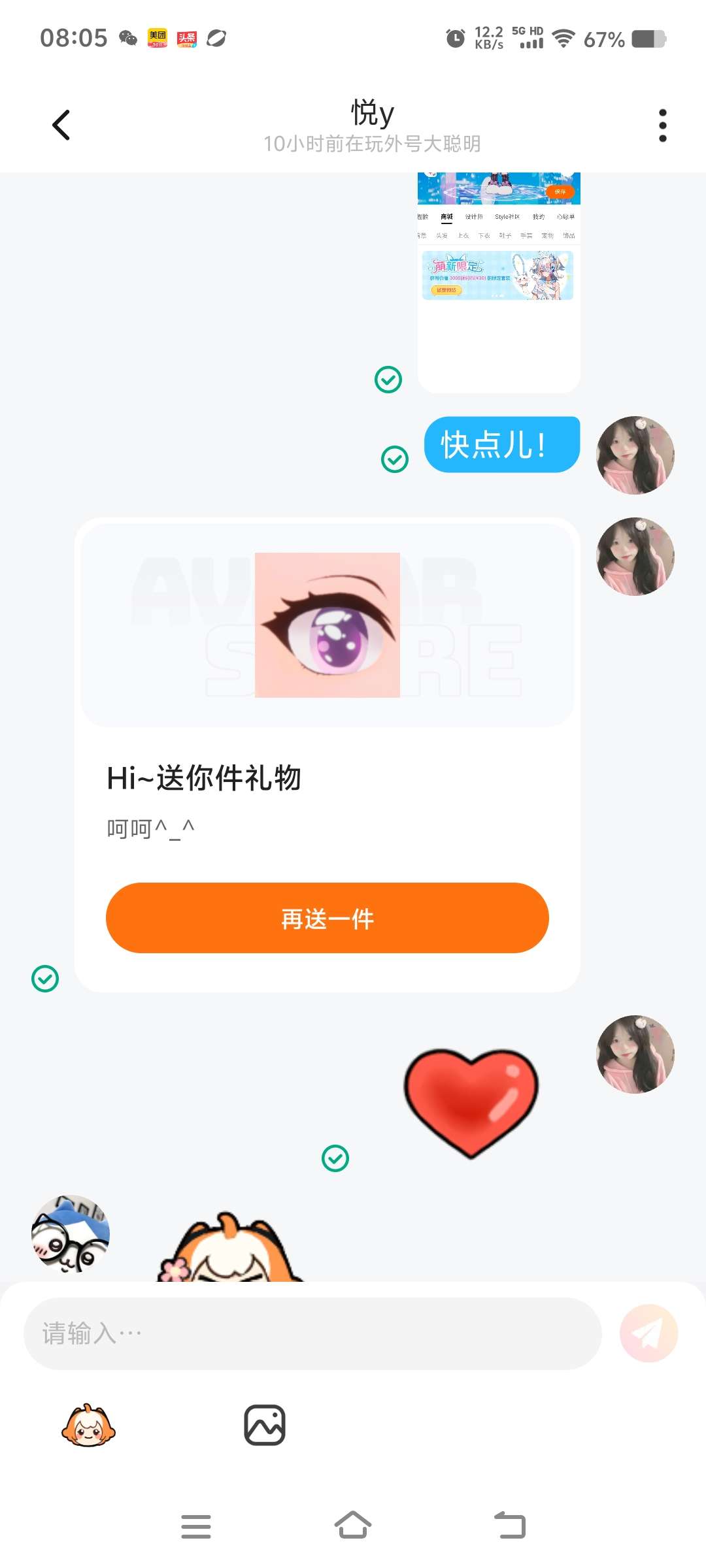
Task: Open the picture gallery attach icon
Action: 265,1425
